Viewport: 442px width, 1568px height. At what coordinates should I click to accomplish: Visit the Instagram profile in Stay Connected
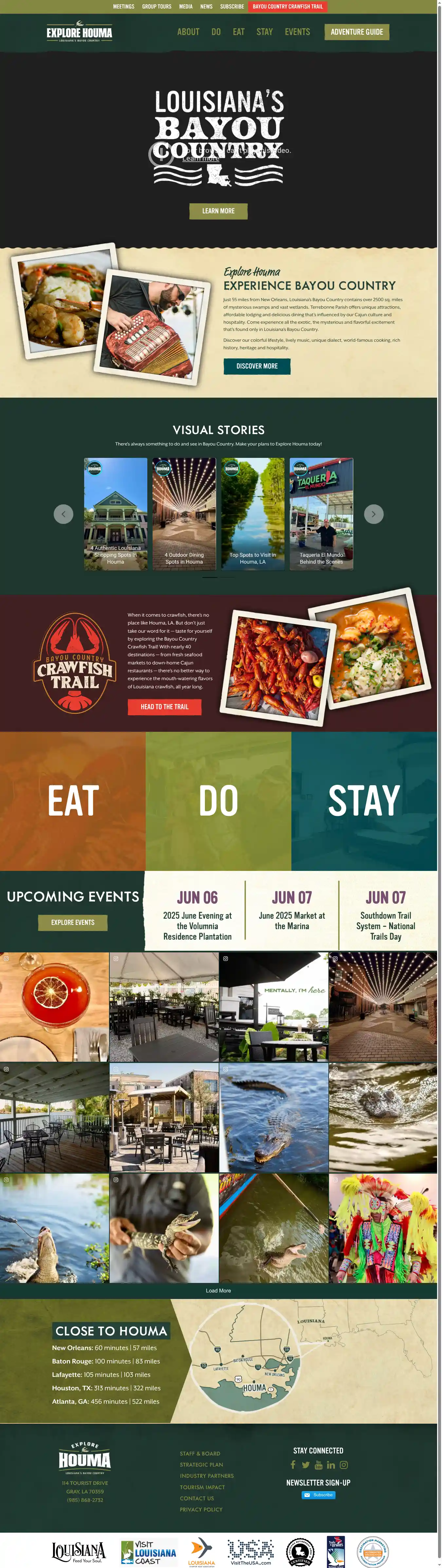[x=344, y=1465]
